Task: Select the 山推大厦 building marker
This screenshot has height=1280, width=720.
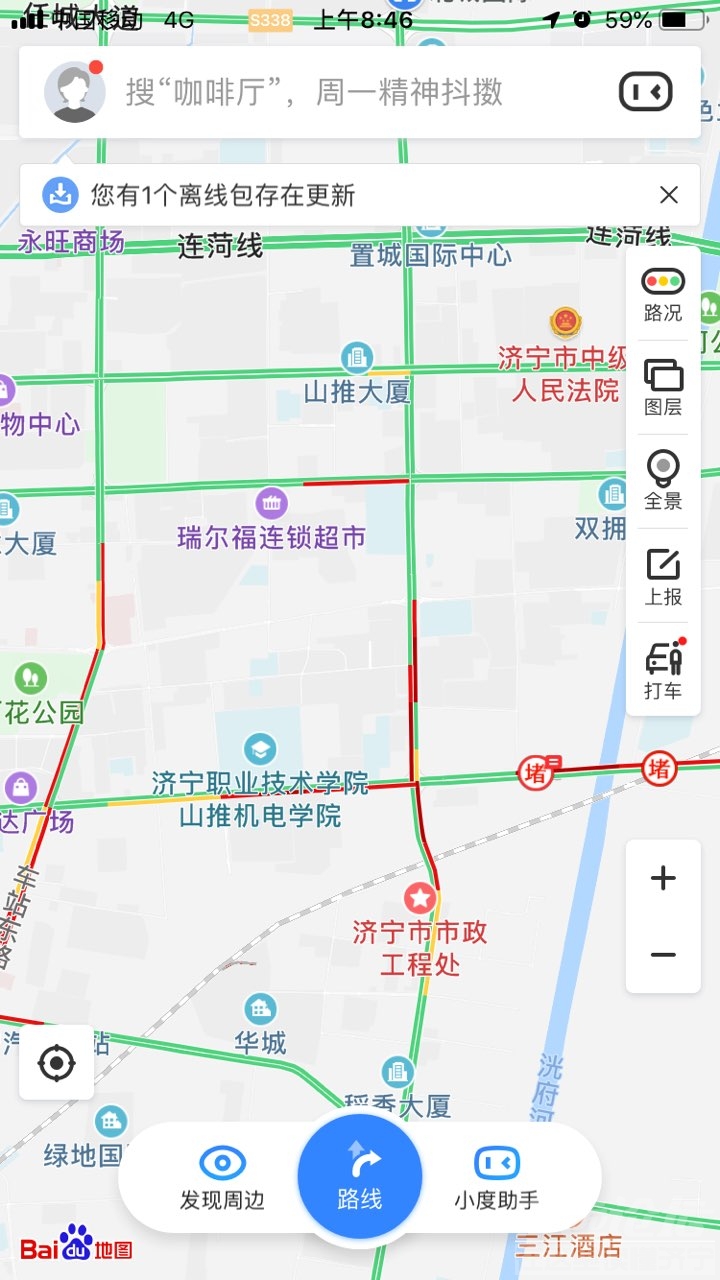Action: [357, 356]
